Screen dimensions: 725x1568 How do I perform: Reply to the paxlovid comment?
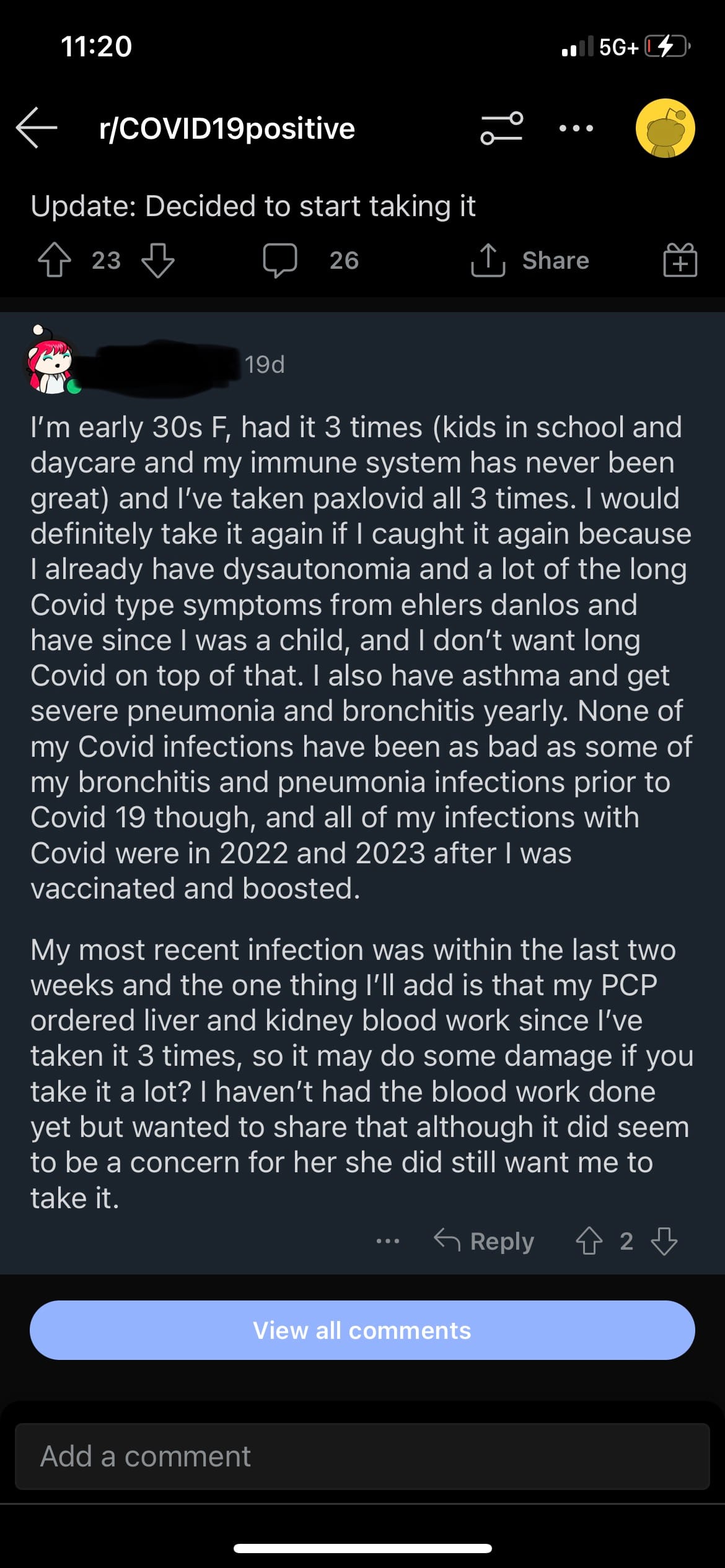(484, 1241)
